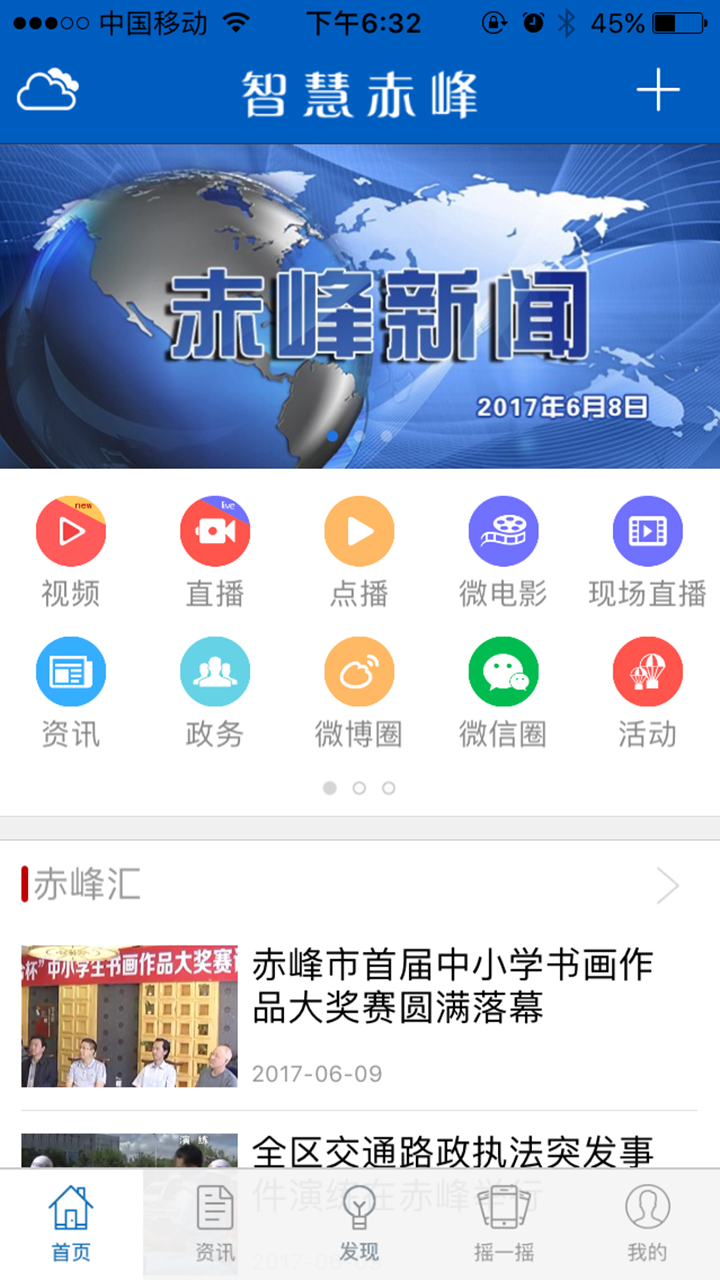The height and width of the screenshot is (1280, 720).
Task: Open the 政务 government affairs section
Action: pyautogui.click(x=215, y=671)
